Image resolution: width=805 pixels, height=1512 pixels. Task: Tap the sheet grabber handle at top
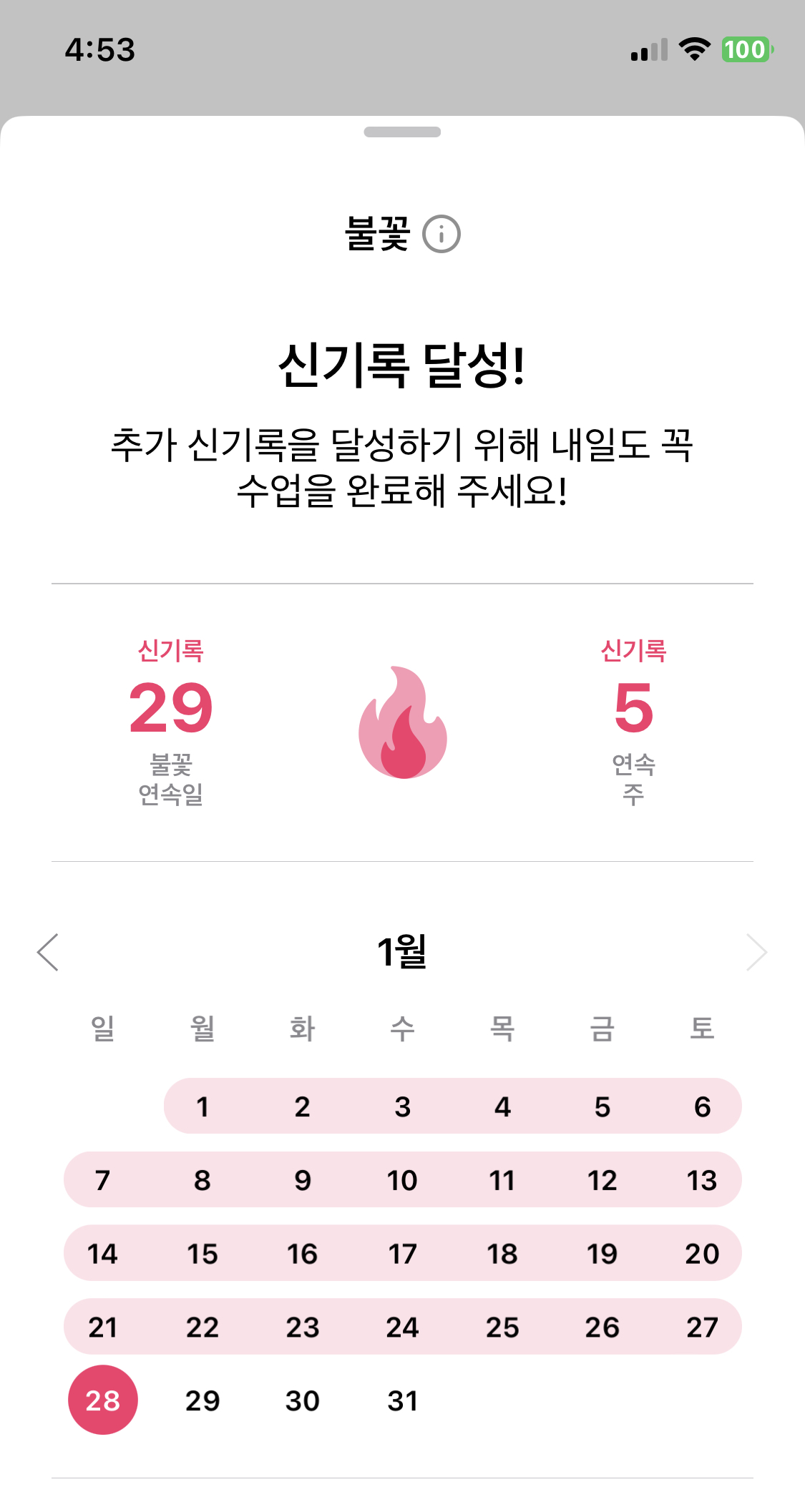click(x=402, y=132)
